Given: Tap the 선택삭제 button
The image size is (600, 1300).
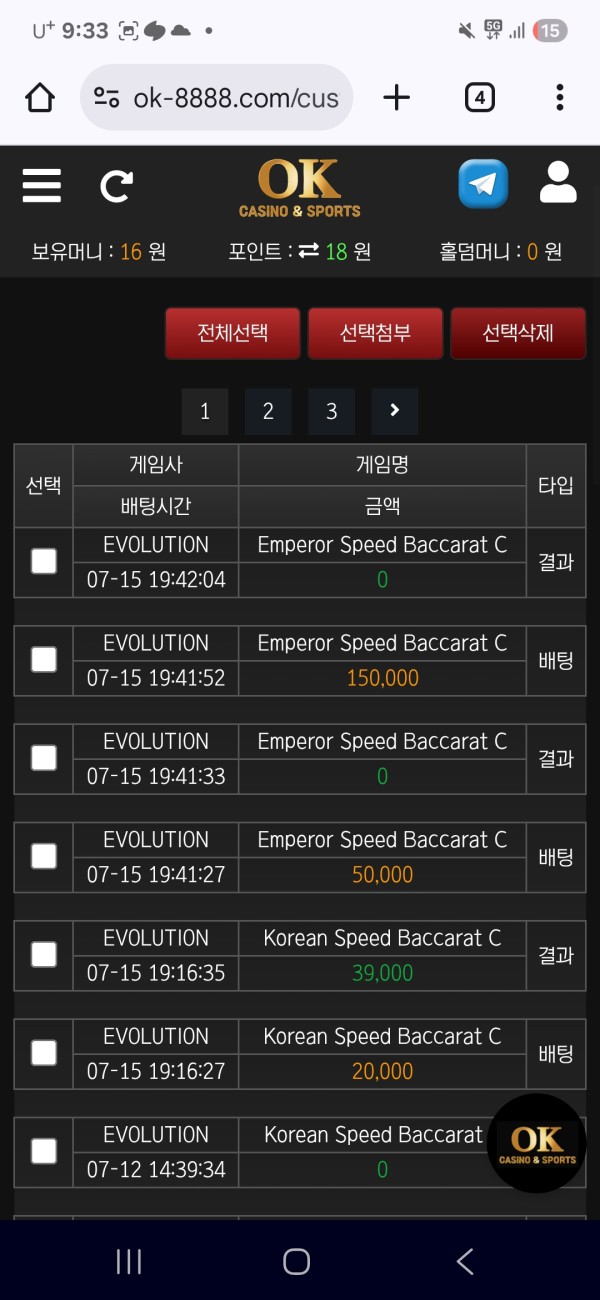Looking at the screenshot, I should pyautogui.click(x=518, y=333).
